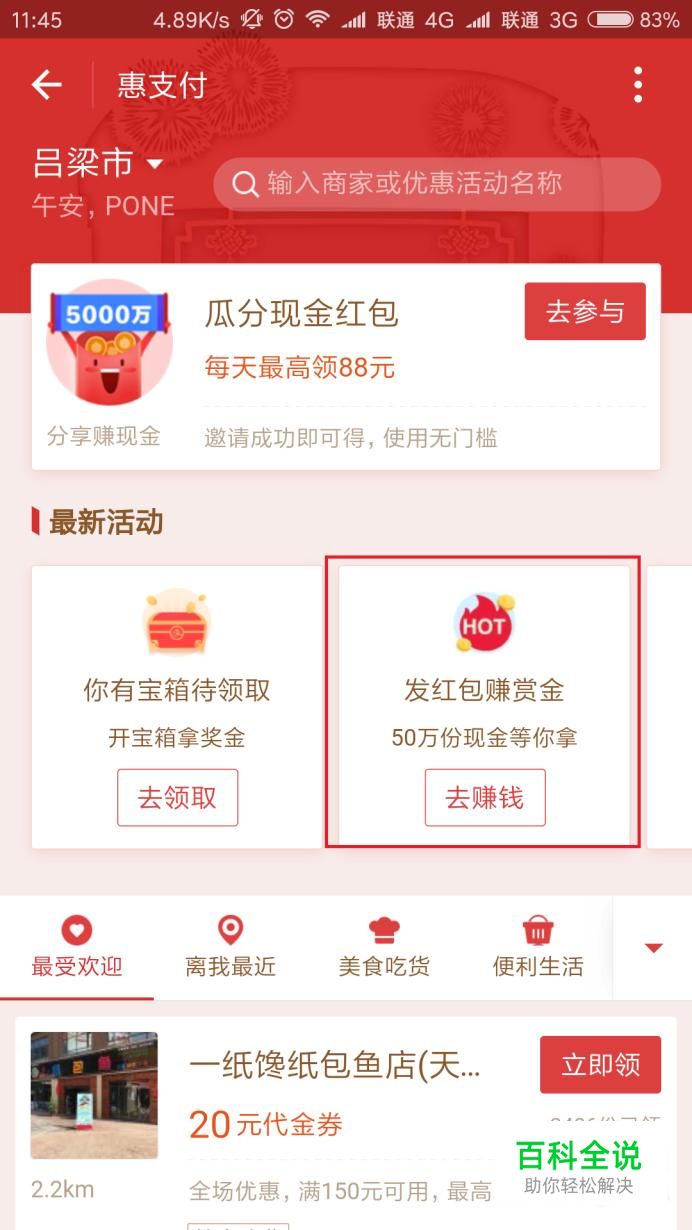The image size is (692, 1230).
Task: Switch to 最受欢迎 tab
Action: [77, 947]
